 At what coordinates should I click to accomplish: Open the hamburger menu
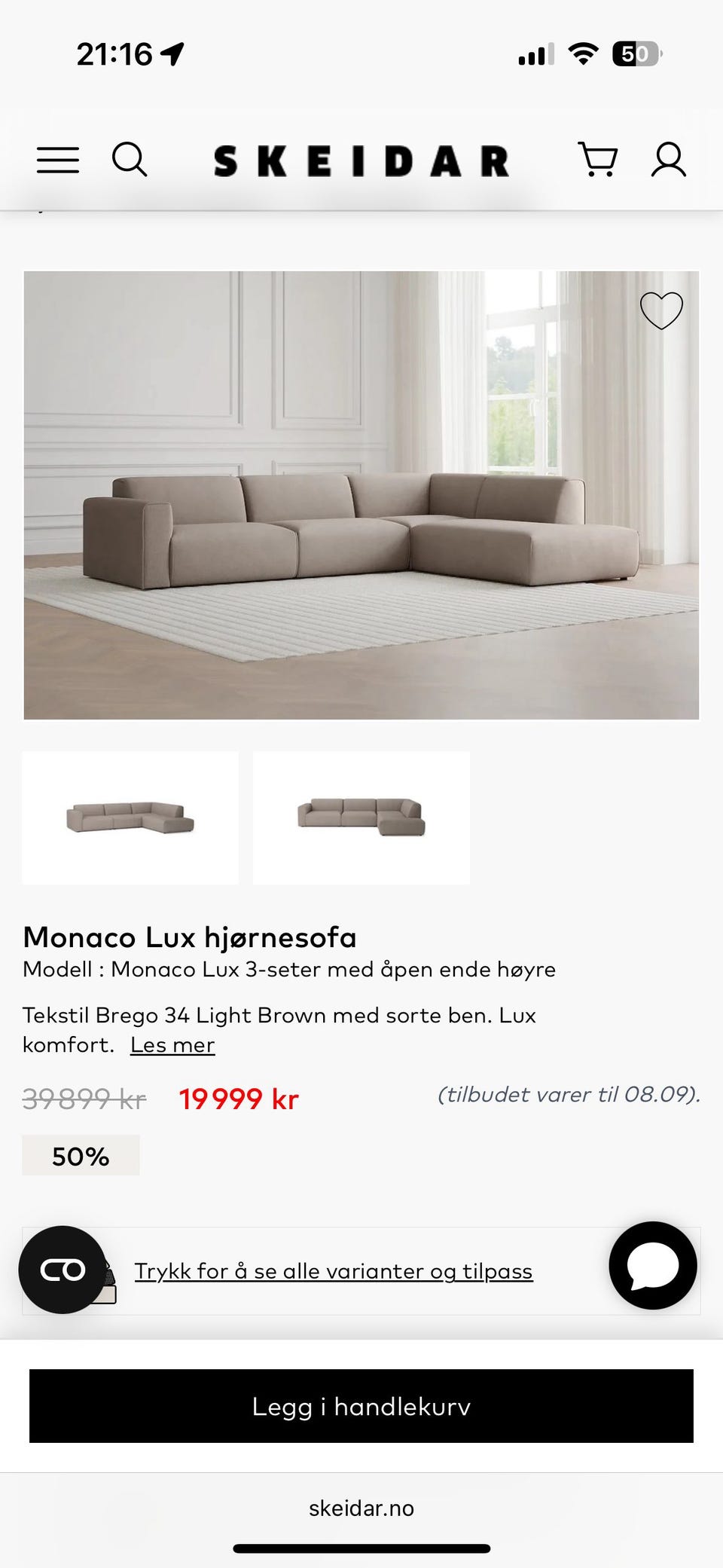pyautogui.click(x=58, y=160)
